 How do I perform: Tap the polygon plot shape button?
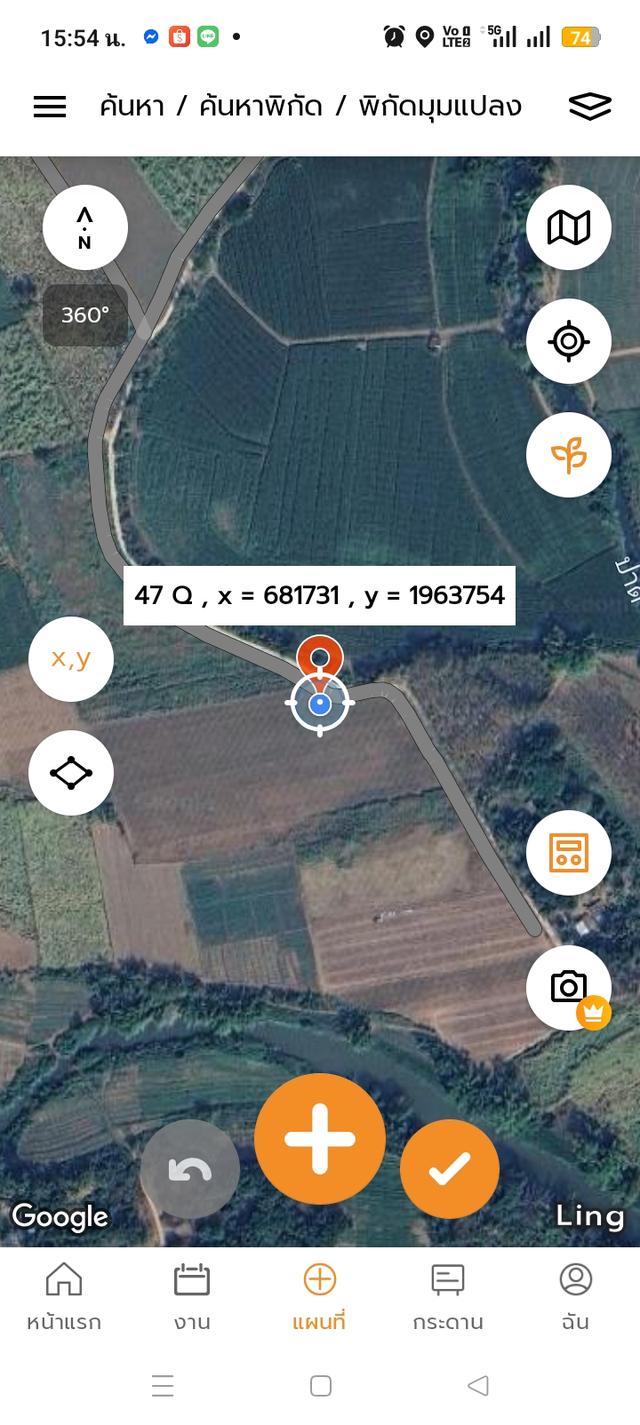pos(71,773)
